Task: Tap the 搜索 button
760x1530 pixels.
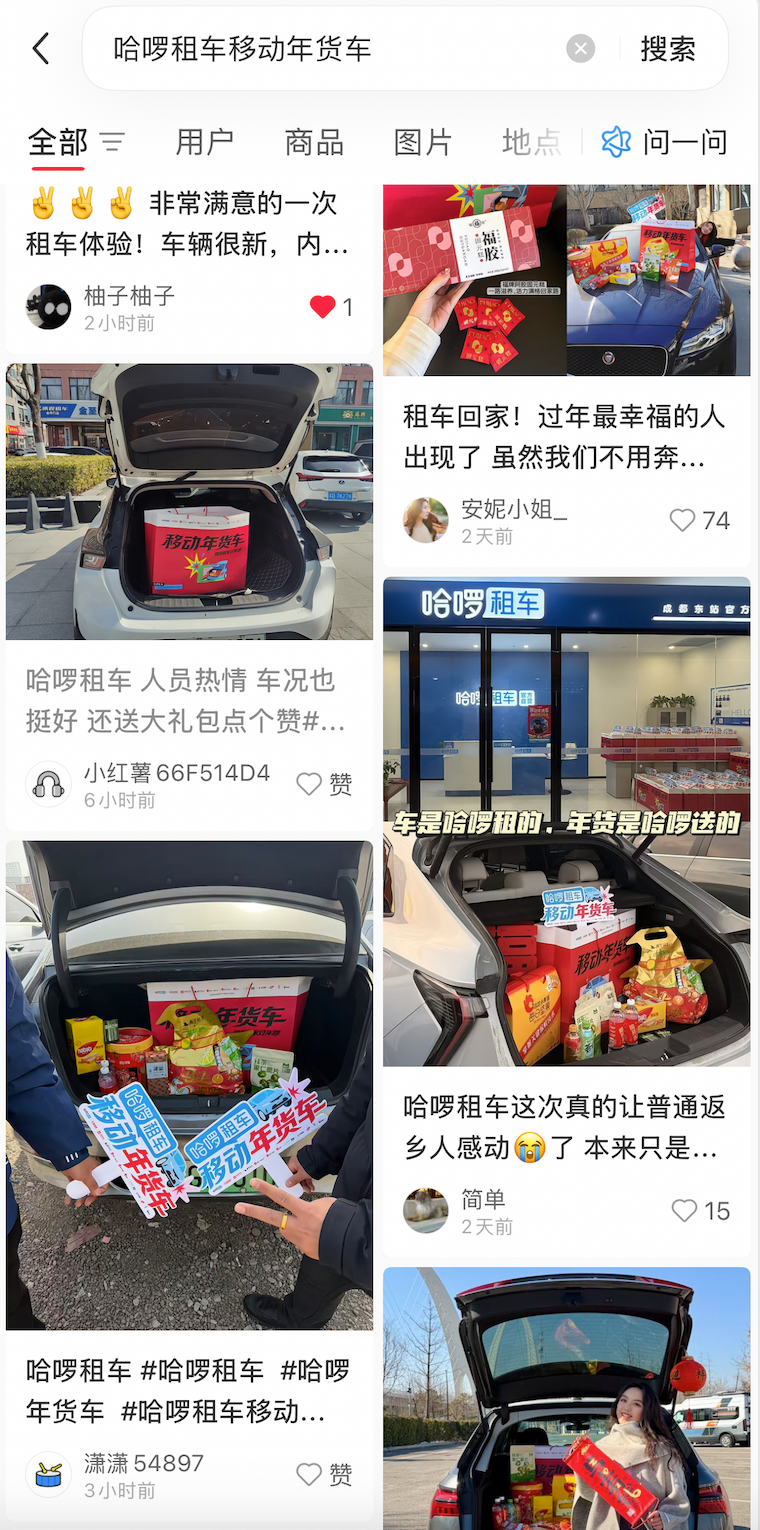Action: (668, 48)
